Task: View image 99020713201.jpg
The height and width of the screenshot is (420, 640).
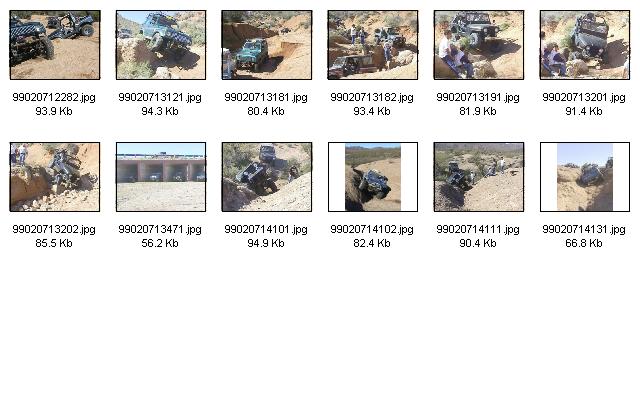Action: coord(584,45)
